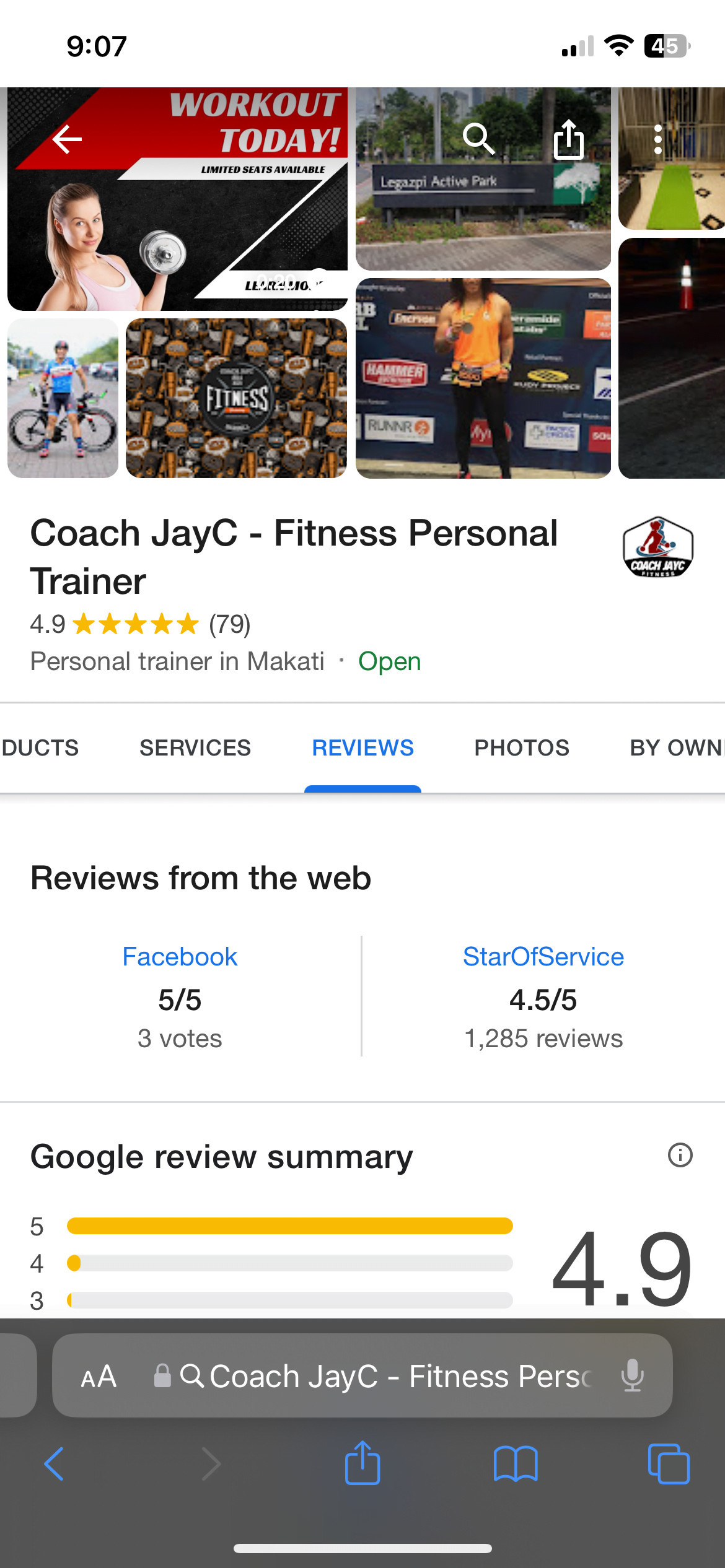Image resolution: width=725 pixels, height=1568 pixels.
Task: View review summary info icon
Action: tap(680, 1155)
